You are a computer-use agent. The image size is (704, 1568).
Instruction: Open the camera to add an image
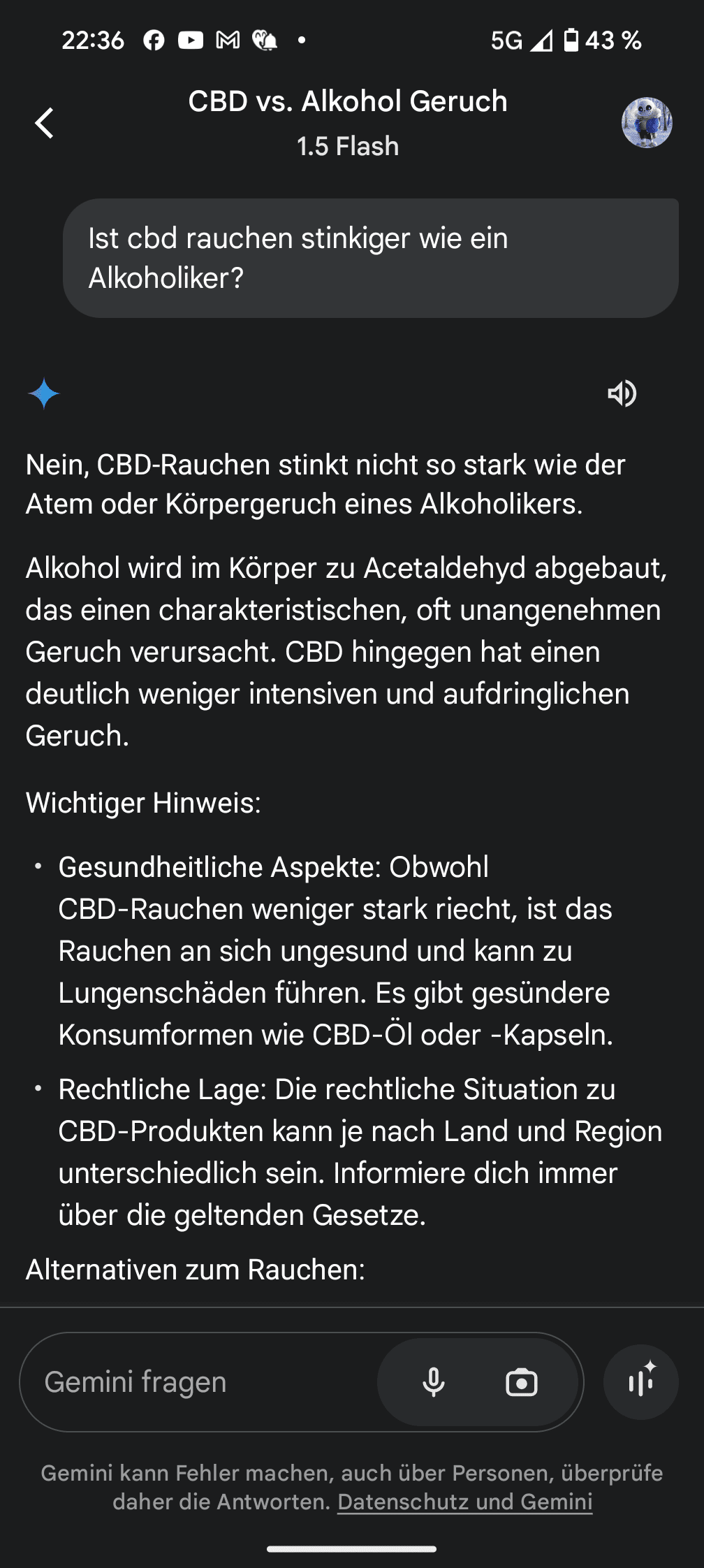(521, 1382)
